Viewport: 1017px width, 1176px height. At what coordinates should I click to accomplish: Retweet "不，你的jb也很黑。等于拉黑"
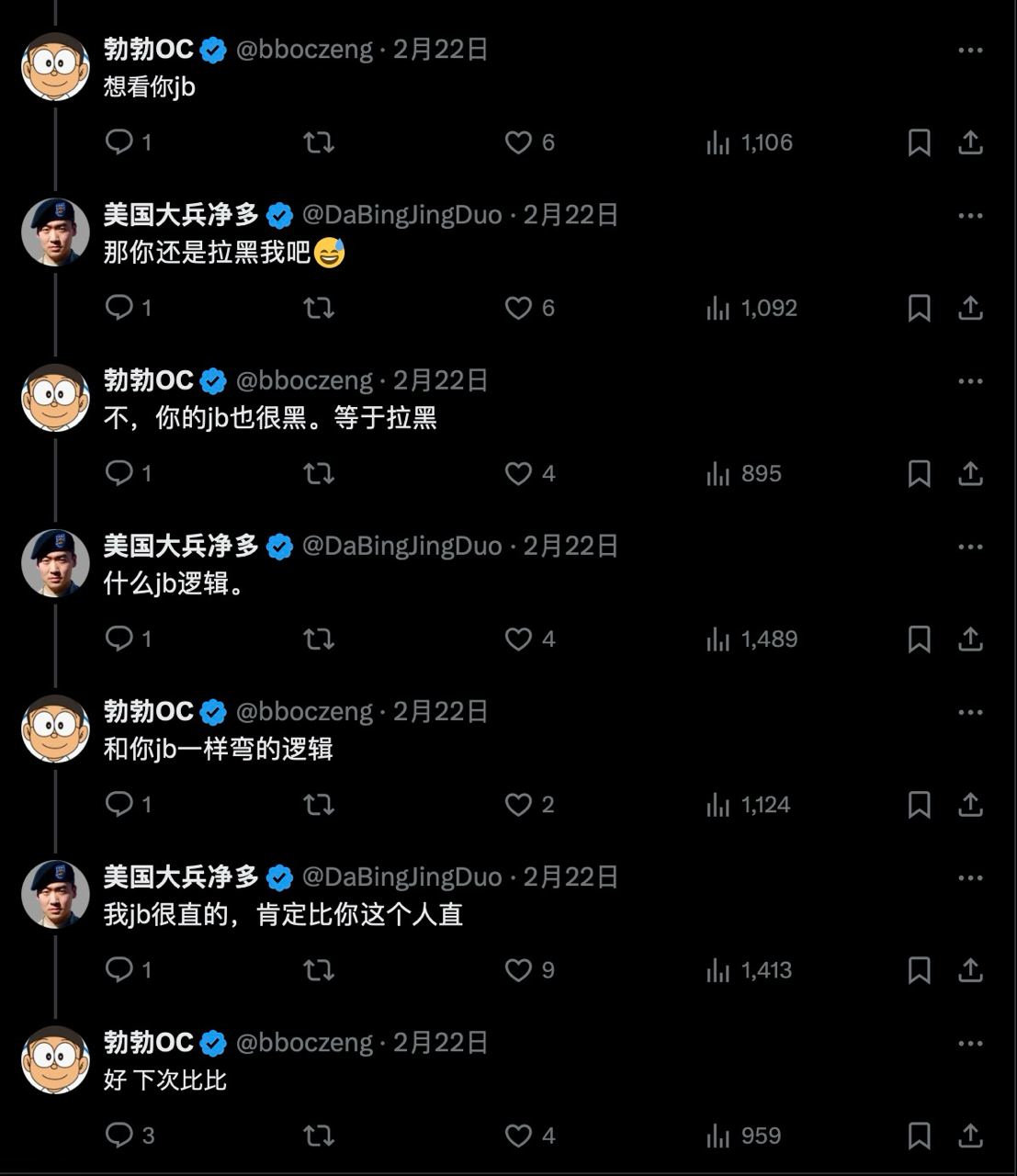point(319,473)
